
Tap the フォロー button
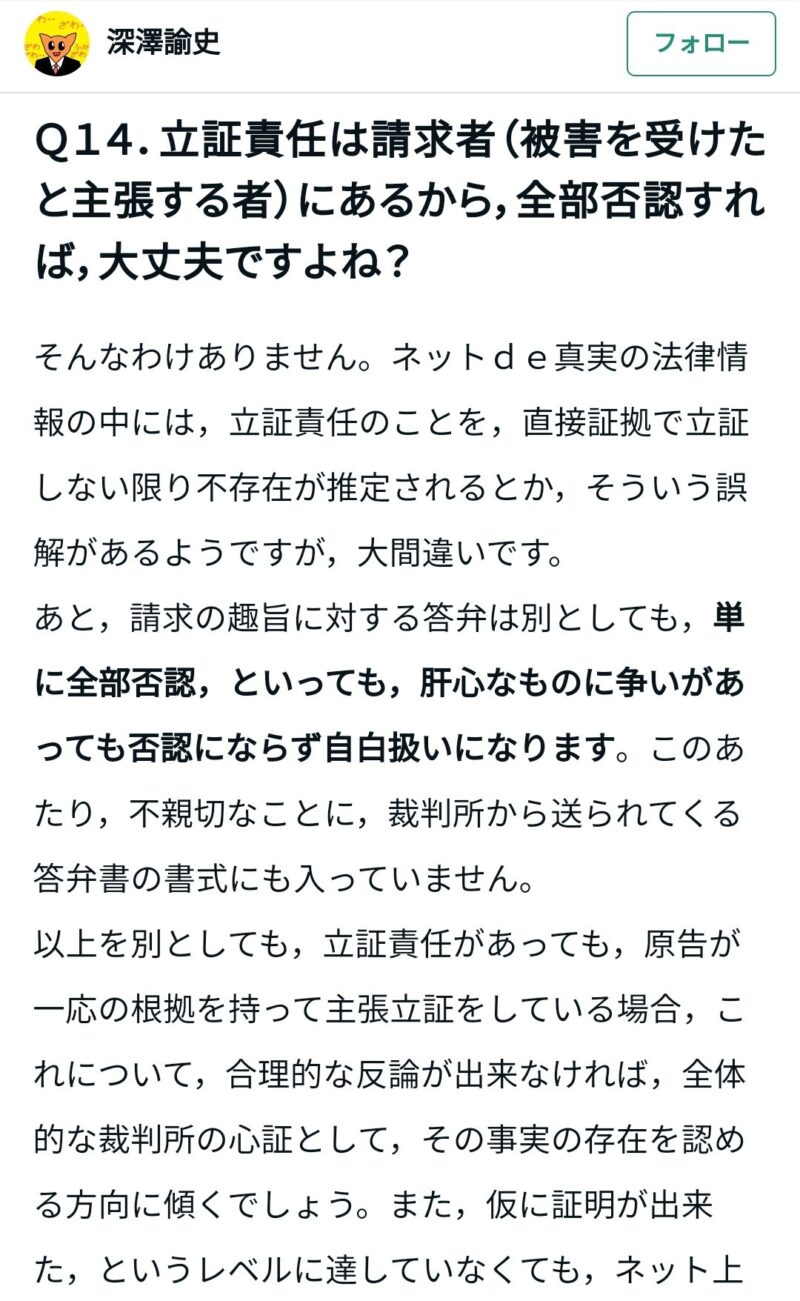click(x=701, y=44)
